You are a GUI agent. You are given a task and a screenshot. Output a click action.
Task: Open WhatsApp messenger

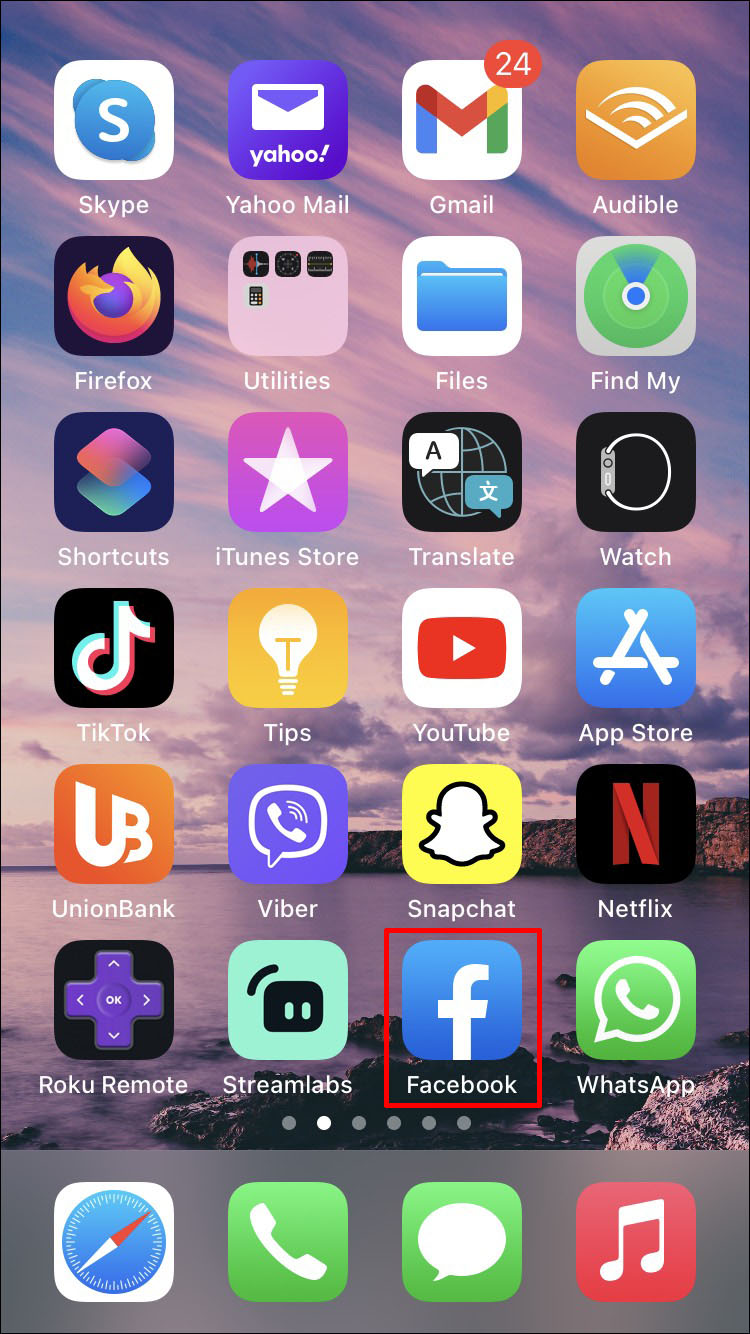pyautogui.click(x=636, y=1000)
